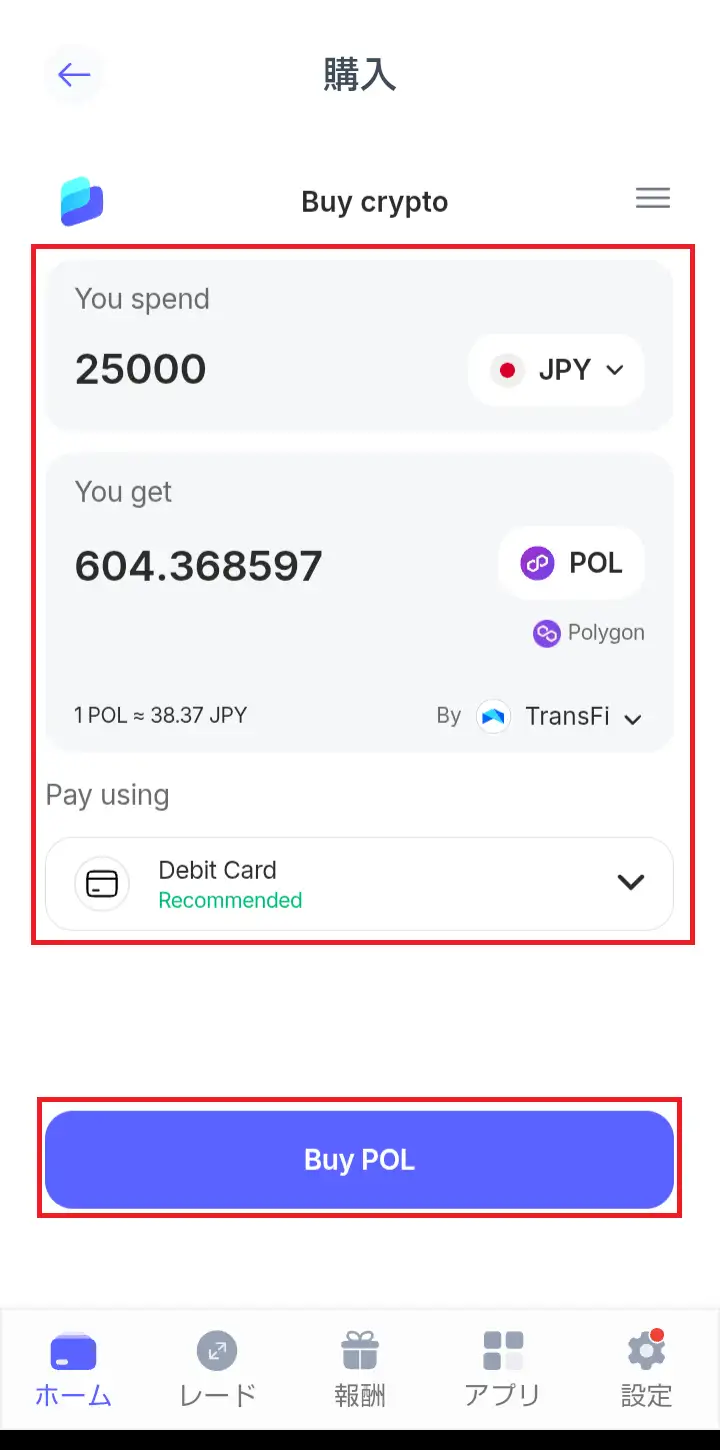Open the トレード tab

(217, 1369)
